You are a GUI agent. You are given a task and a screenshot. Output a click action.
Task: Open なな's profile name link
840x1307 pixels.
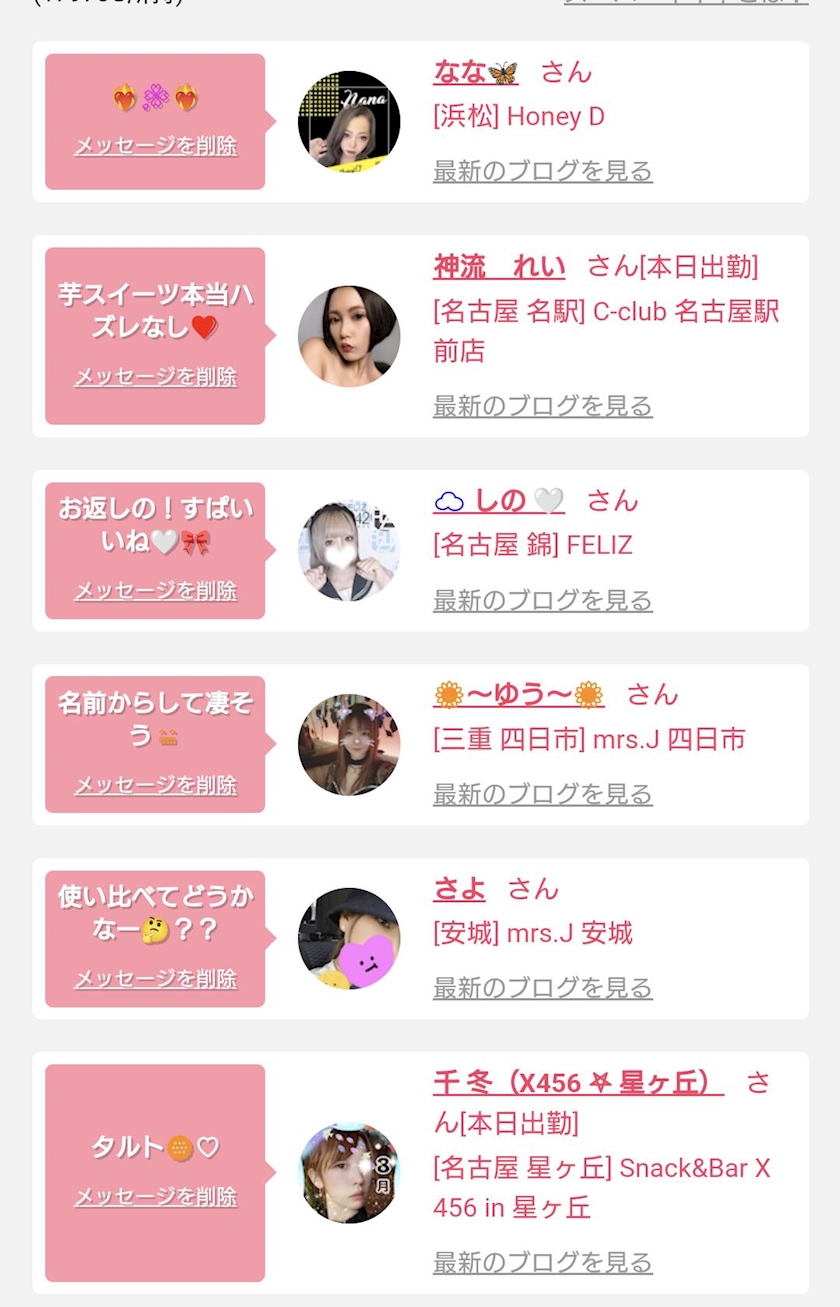tap(475, 72)
